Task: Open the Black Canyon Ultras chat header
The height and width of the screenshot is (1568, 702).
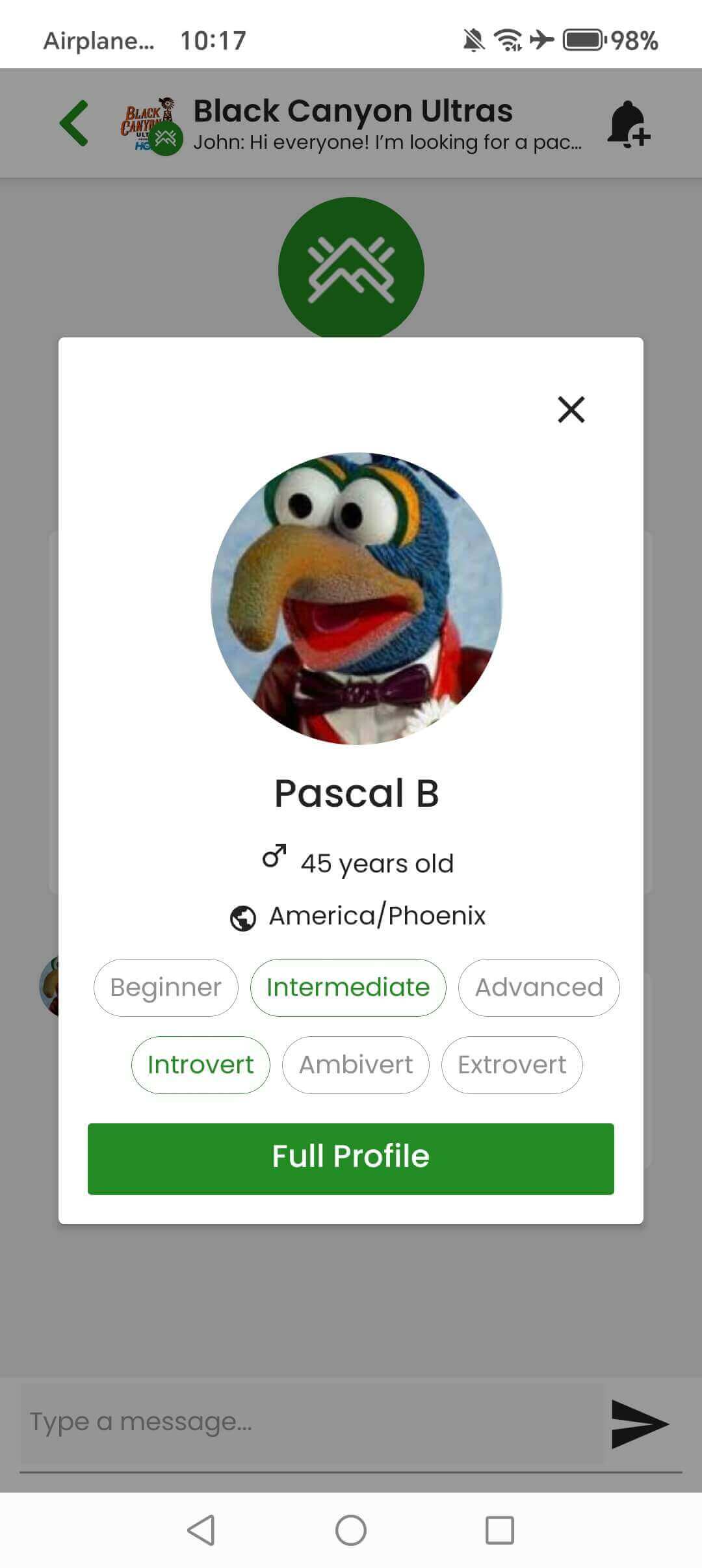Action: (353, 110)
